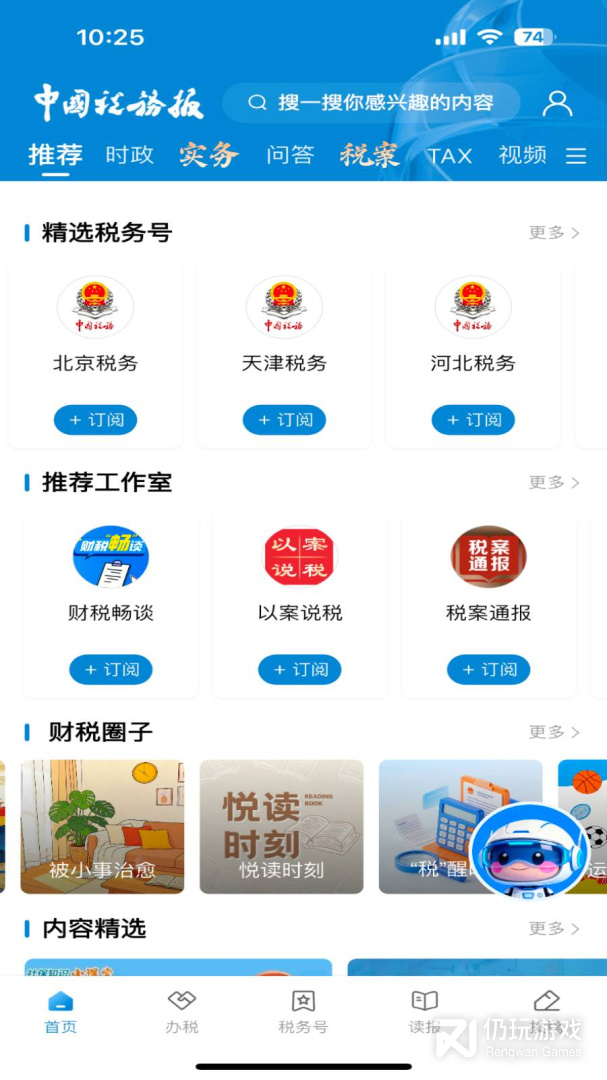The width and height of the screenshot is (607, 1080).
Task: Subscribe to 财税畅谈 studio
Action: click(x=110, y=670)
